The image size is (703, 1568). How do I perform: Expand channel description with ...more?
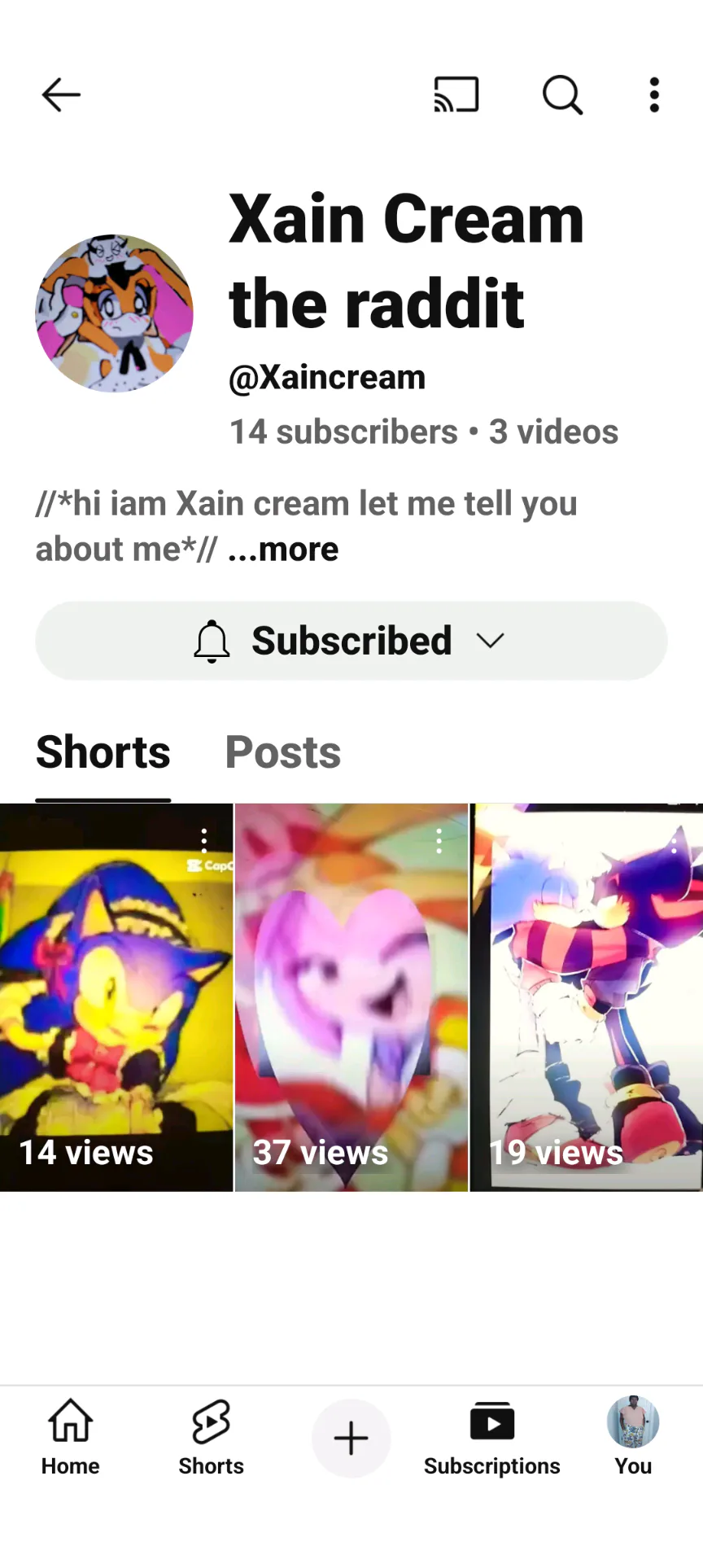283,550
